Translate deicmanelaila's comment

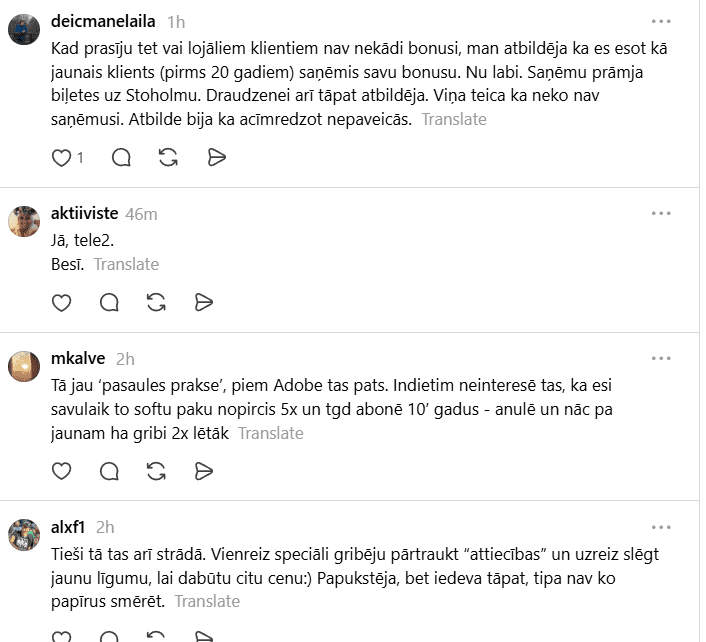coord(454,119)
